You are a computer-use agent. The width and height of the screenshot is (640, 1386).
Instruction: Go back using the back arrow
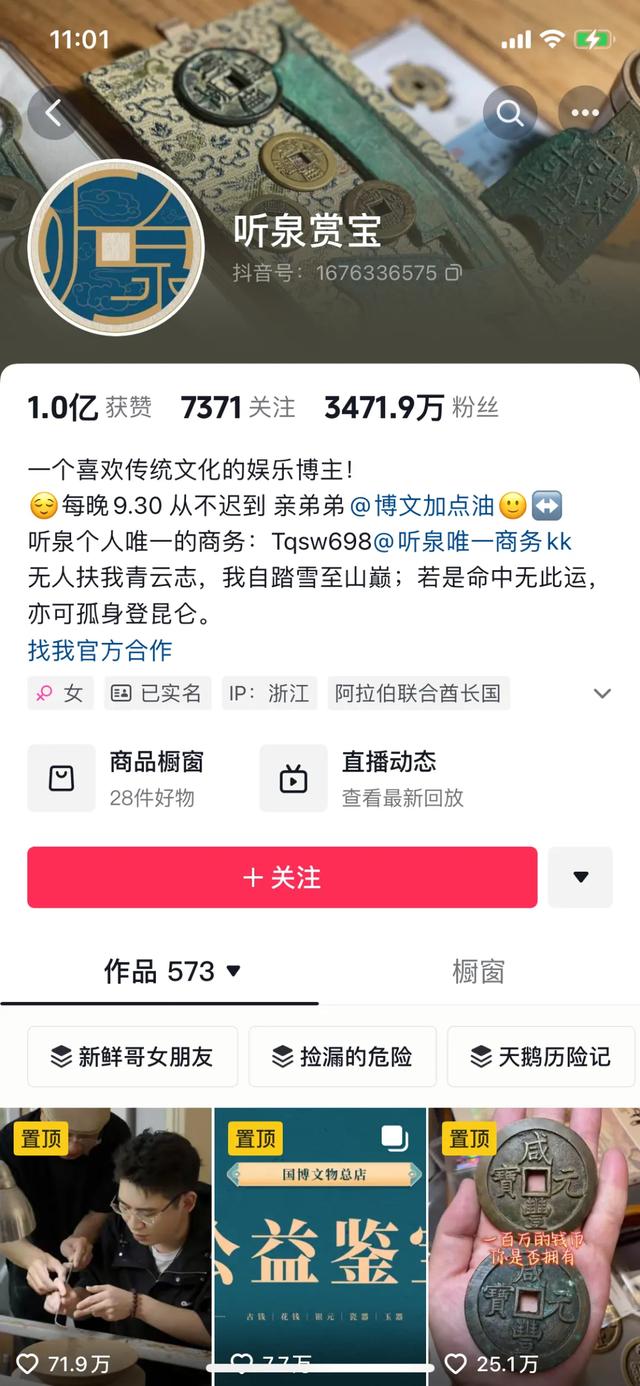click(x=53, y=114)
